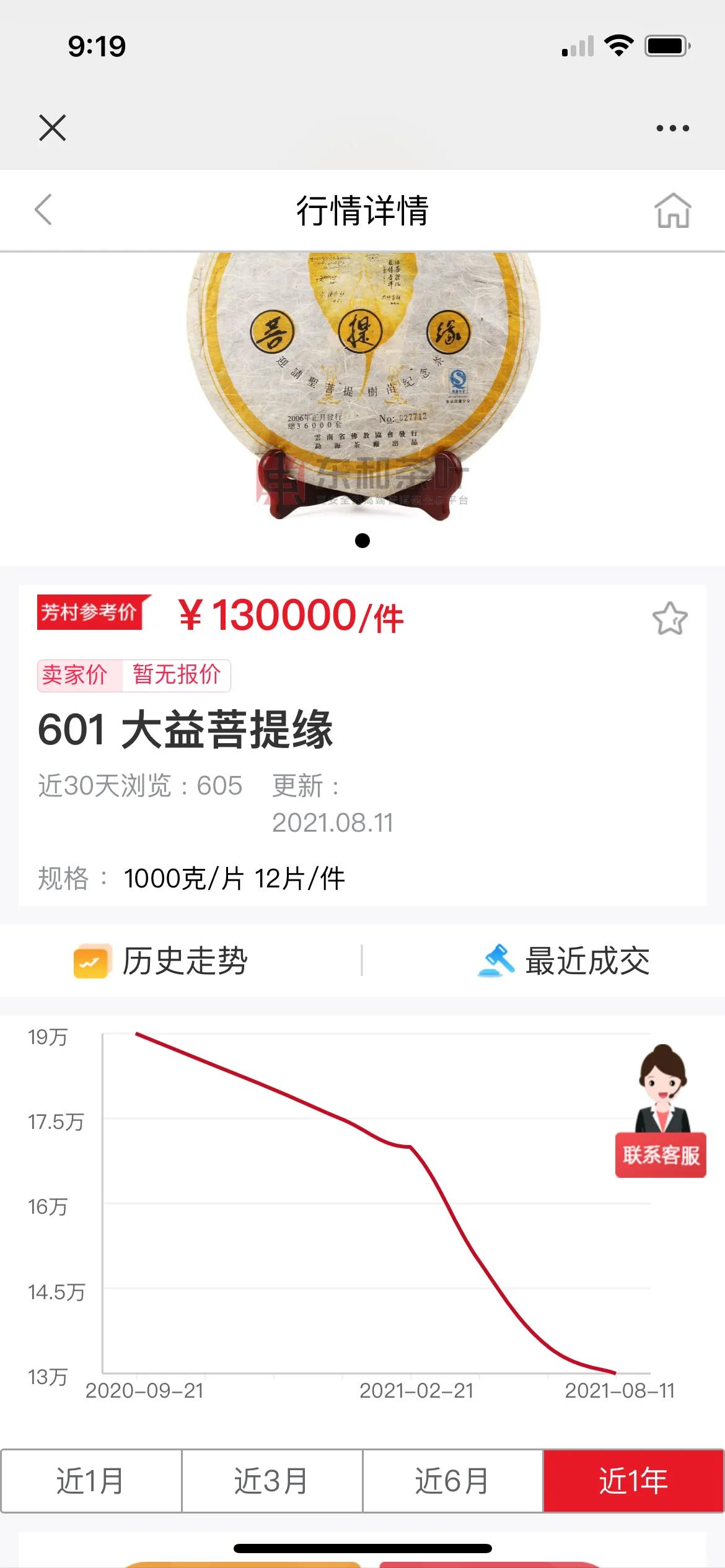Click the chart icon beside 历史走势
Image resolution: width=725 pixels, height=1568 pixels.
[91, 959]
